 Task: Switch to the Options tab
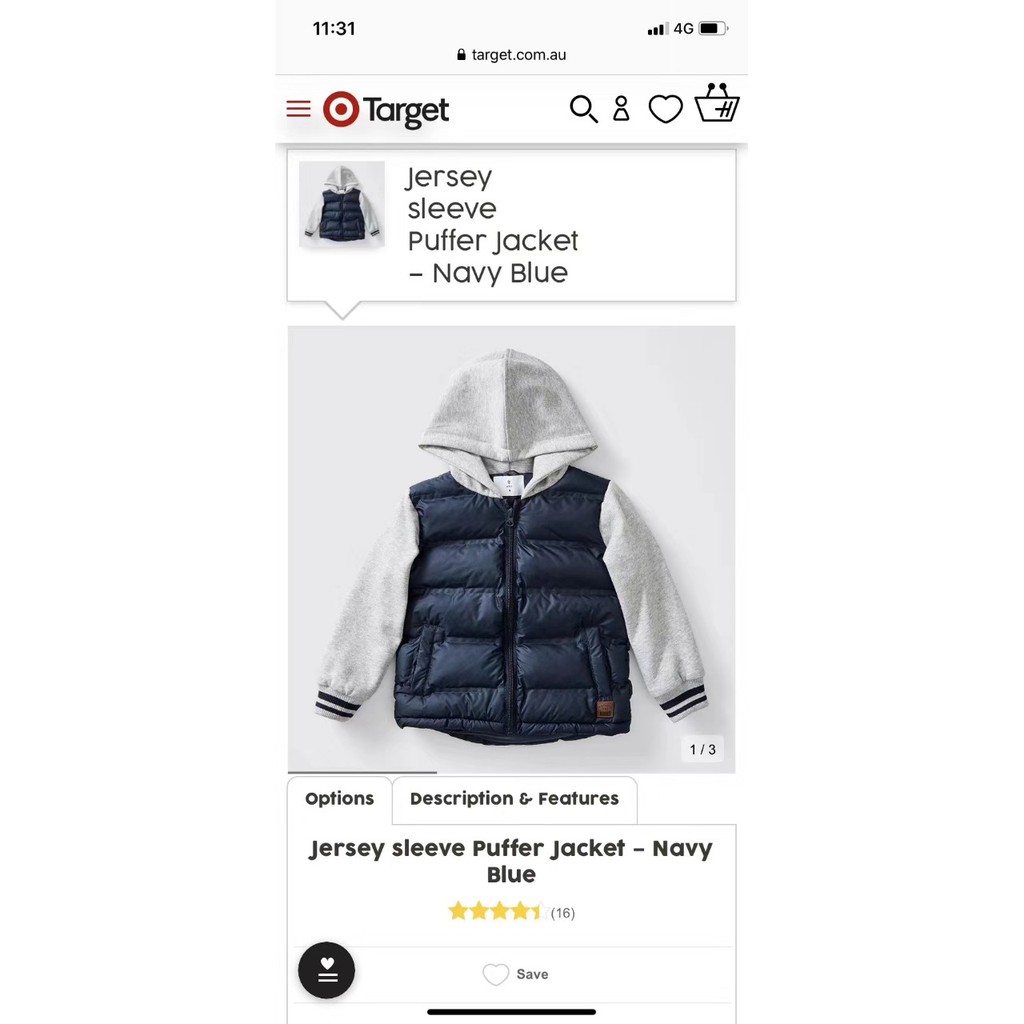[339, 799]
